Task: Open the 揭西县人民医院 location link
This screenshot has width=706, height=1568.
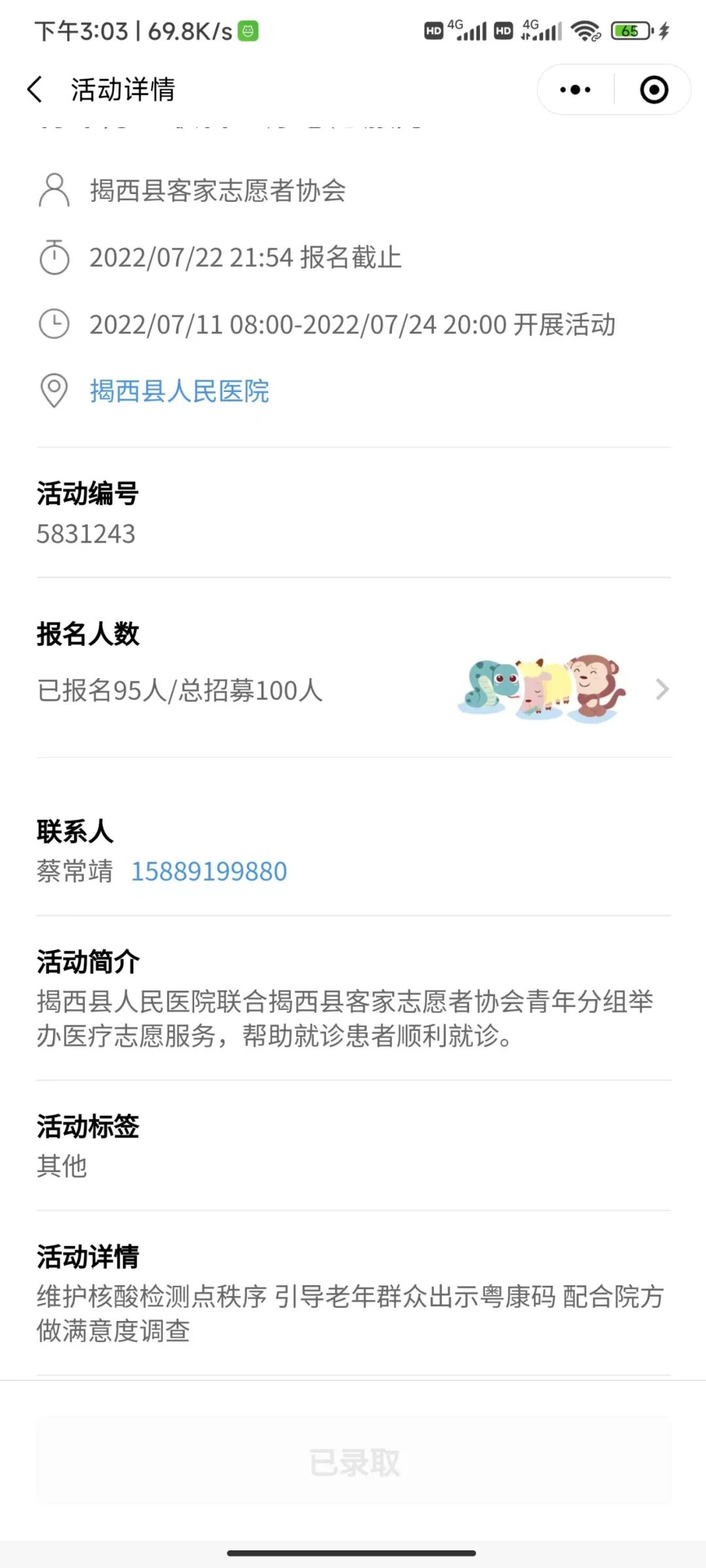Action: (x=180, y=391)
